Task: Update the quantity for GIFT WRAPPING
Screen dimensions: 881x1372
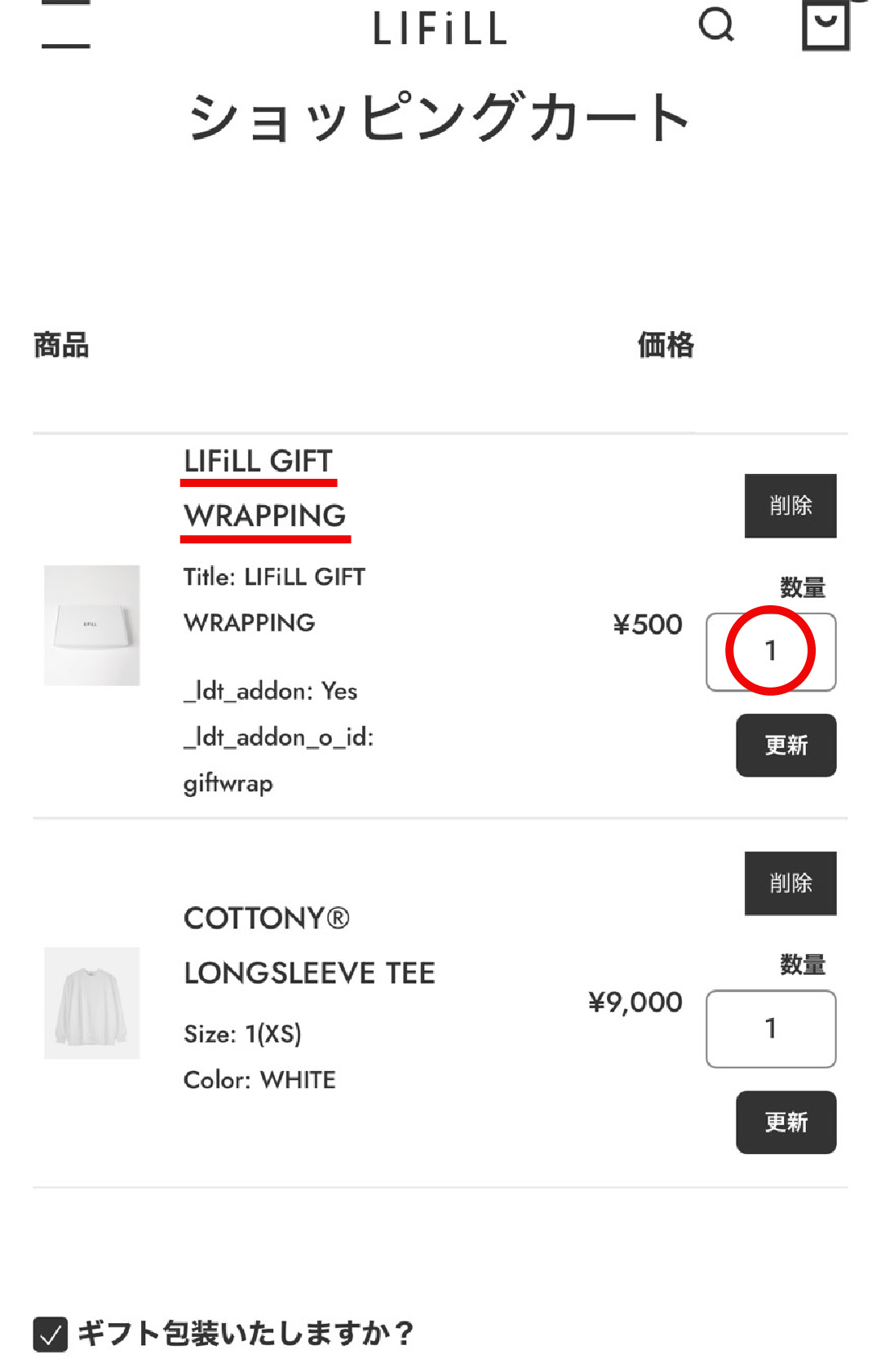Action: pos(786,745)
